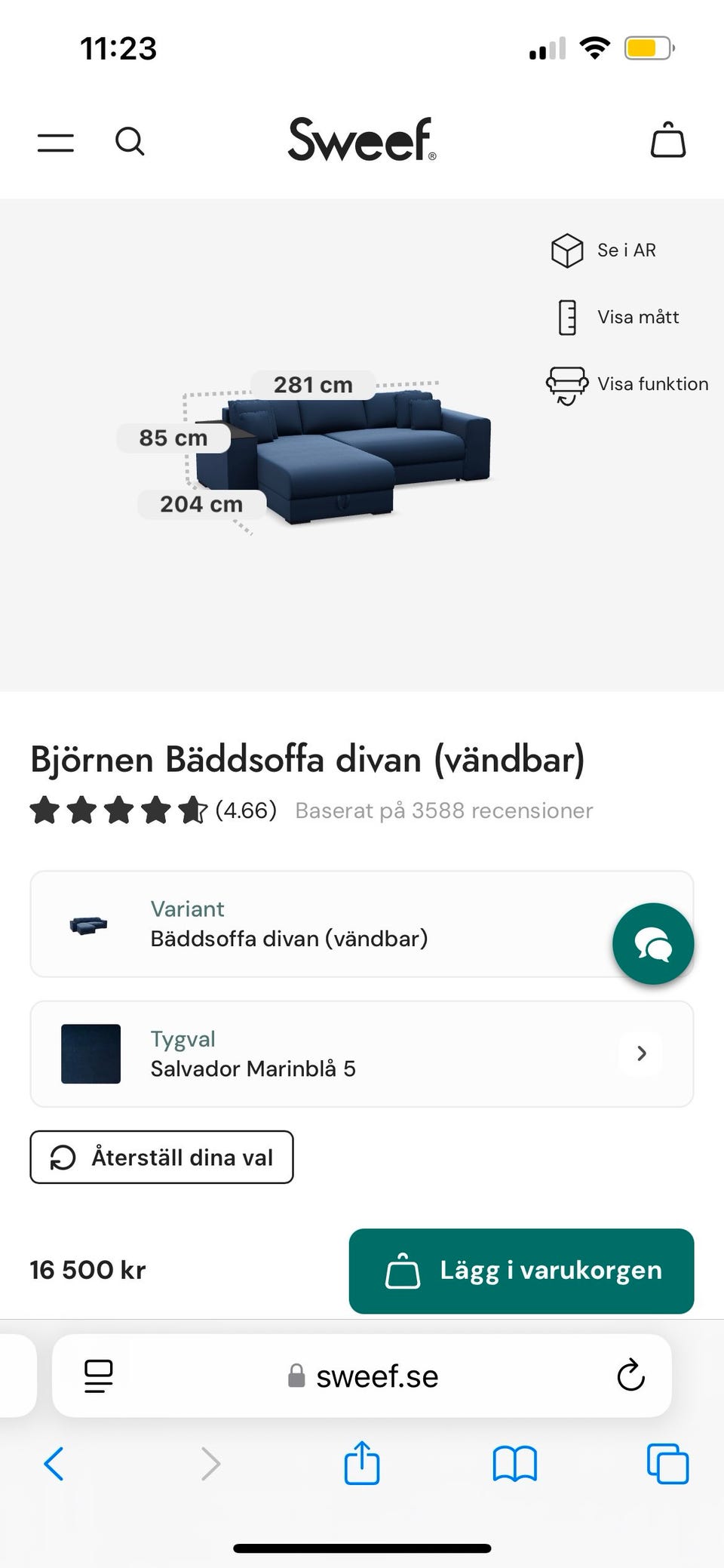Go back to the previous page
Image resolution: width=724 pixels, height=1568 pixels.
coord(54,1465)
